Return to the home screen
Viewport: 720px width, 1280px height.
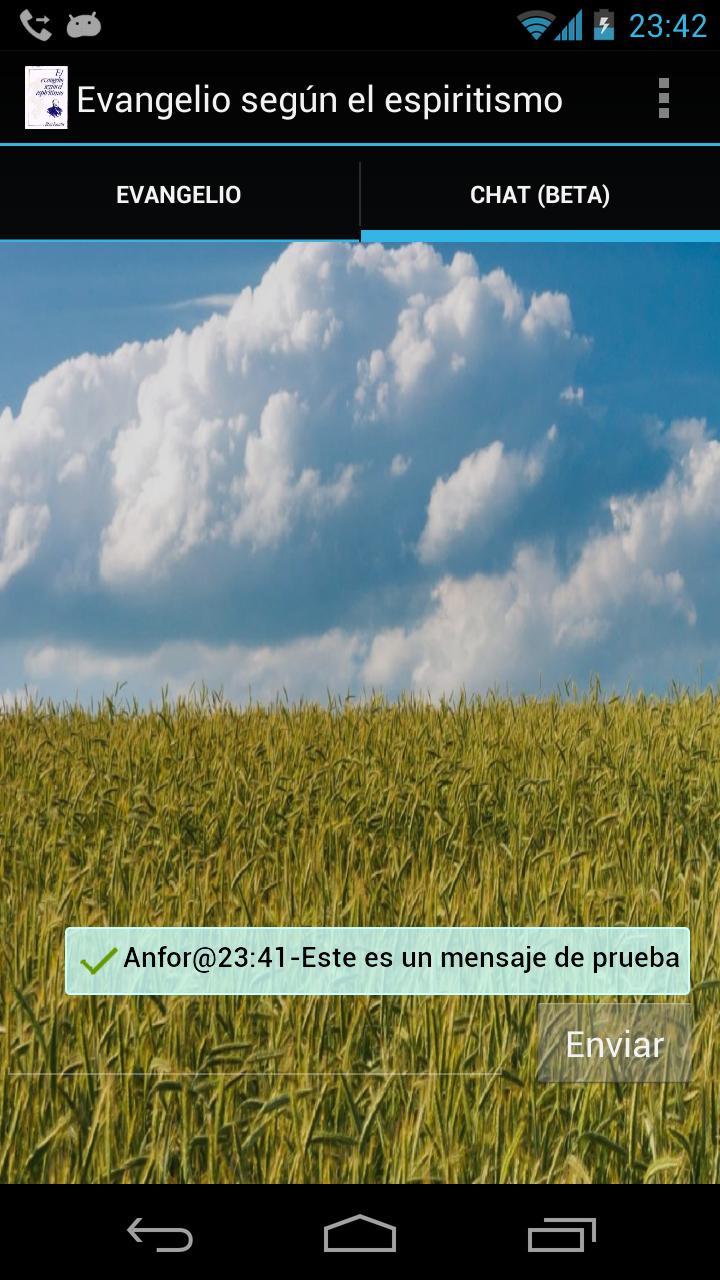pyautogui.click(x=360, y=1235)
